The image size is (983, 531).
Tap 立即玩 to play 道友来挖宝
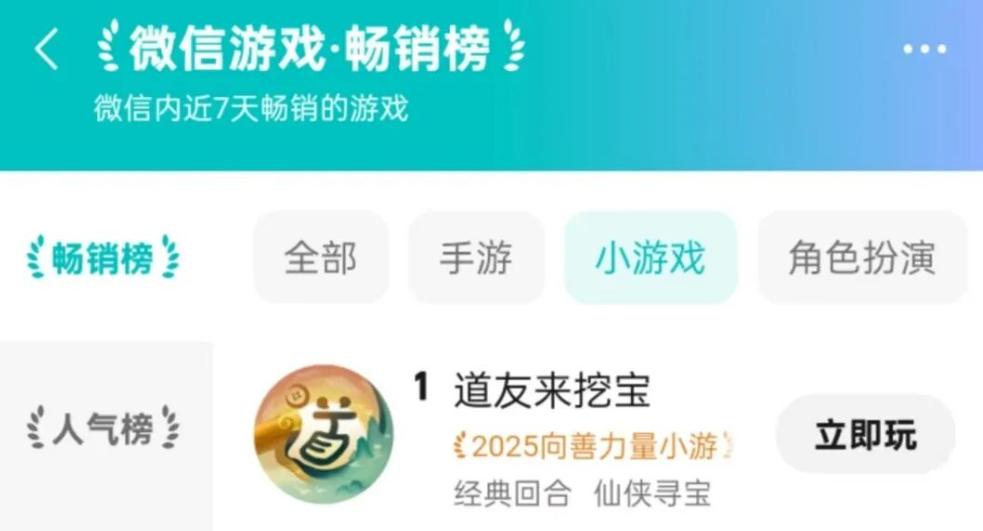[865, 435]
